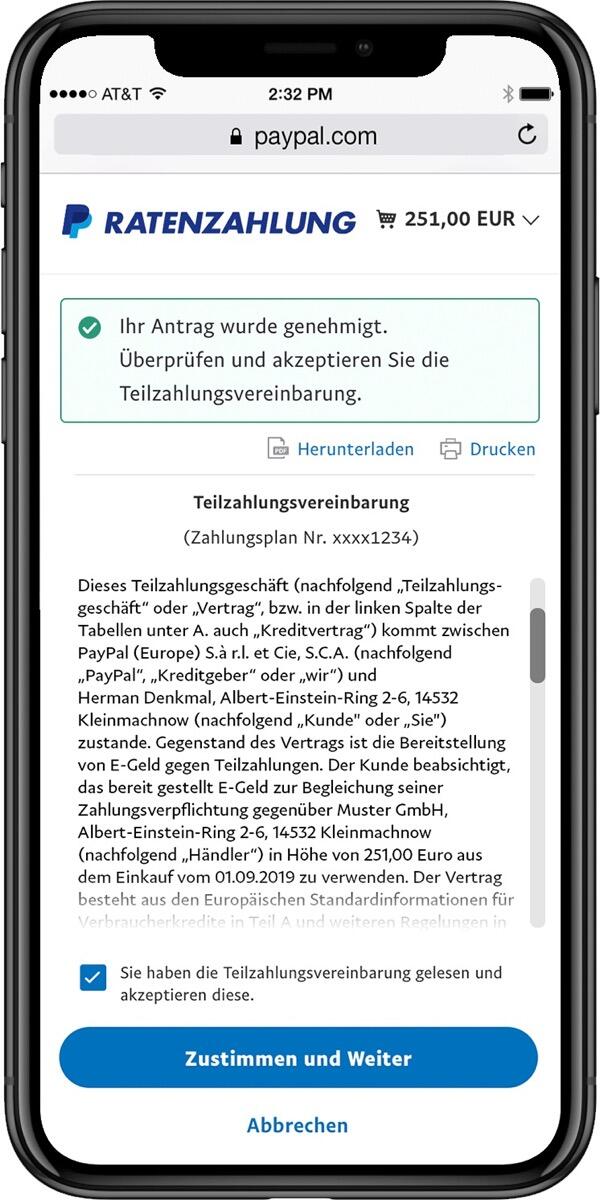The height and width of the screenshot is (1200, 600).
Task: Tap the agreement text scrollbar
Action: pyautogui.click(x=538, y=646)
